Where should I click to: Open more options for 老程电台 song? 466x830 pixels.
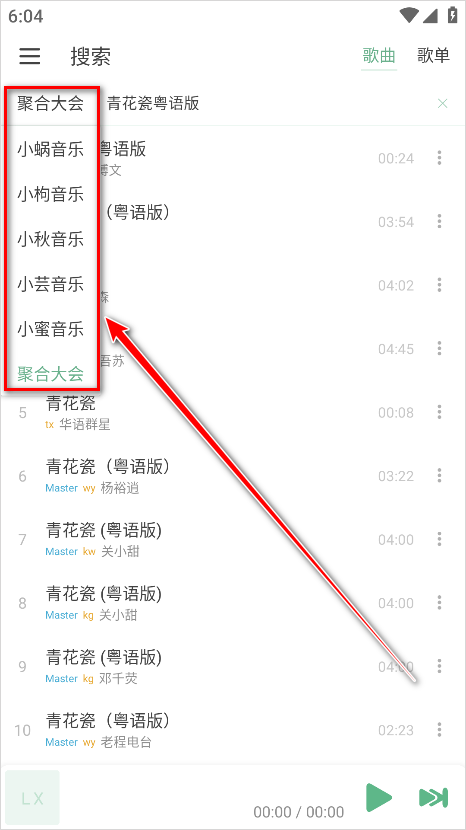click(439, 730)
